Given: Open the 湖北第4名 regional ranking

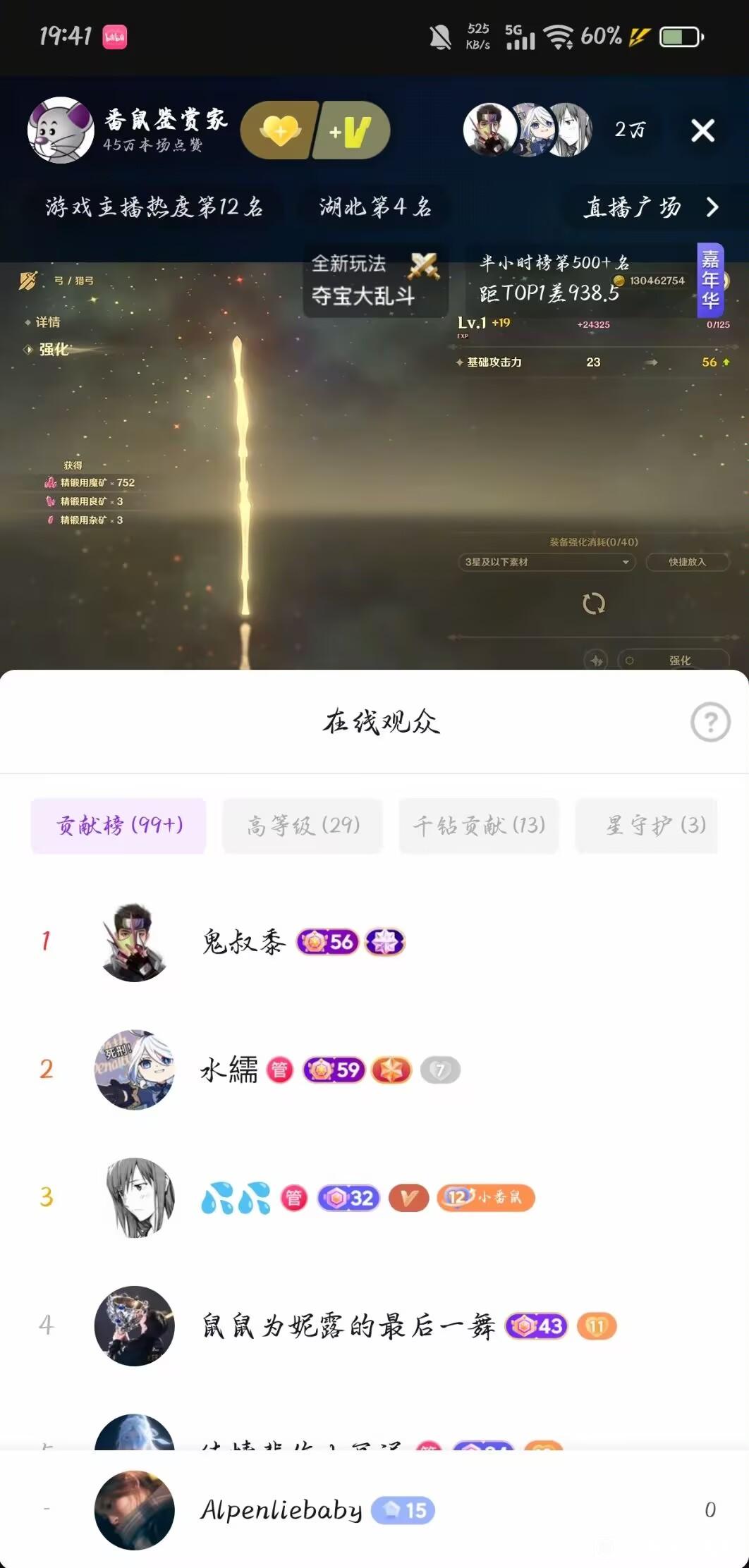Looking at the screenshot, I should click(x=375, y=207).
